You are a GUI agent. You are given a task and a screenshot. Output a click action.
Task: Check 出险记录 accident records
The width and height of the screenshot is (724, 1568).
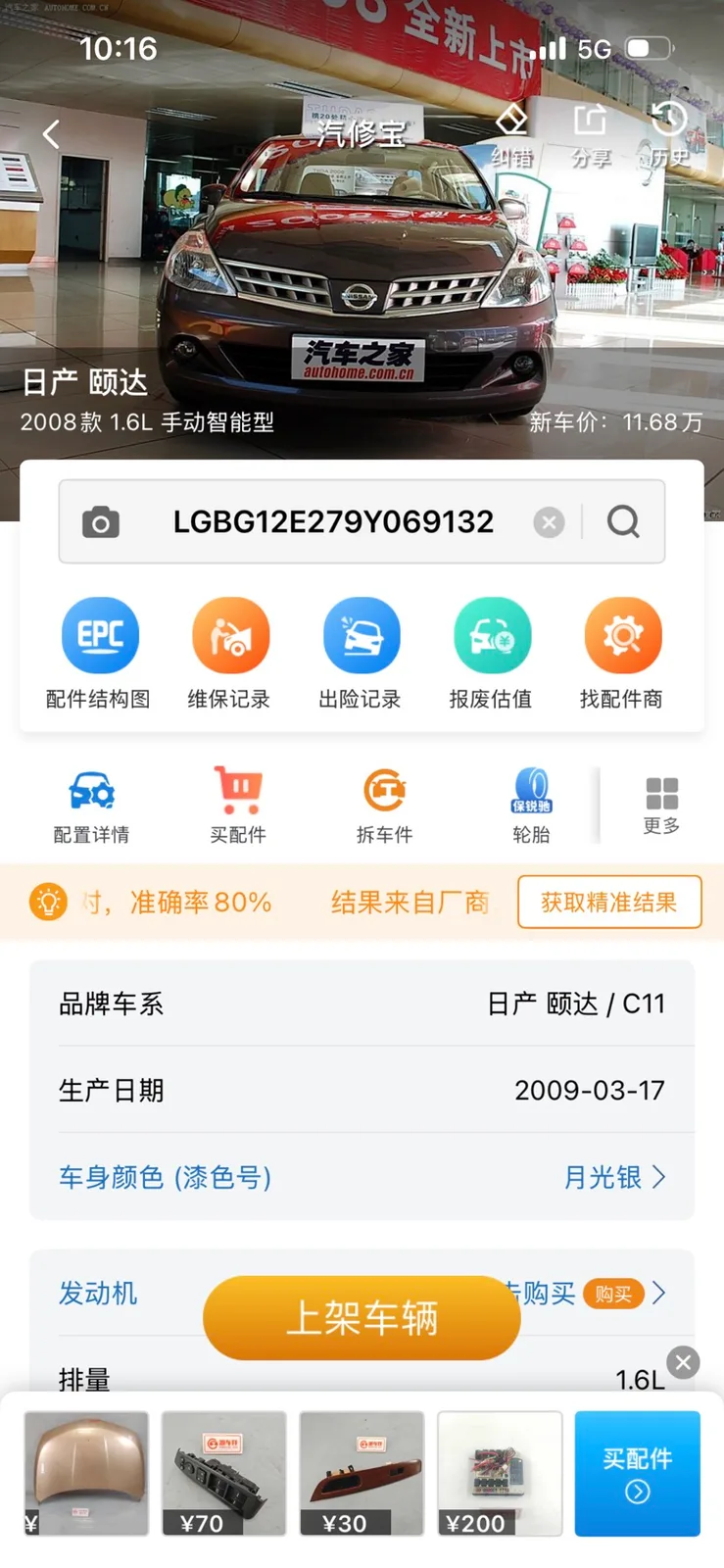pos(361,654)
